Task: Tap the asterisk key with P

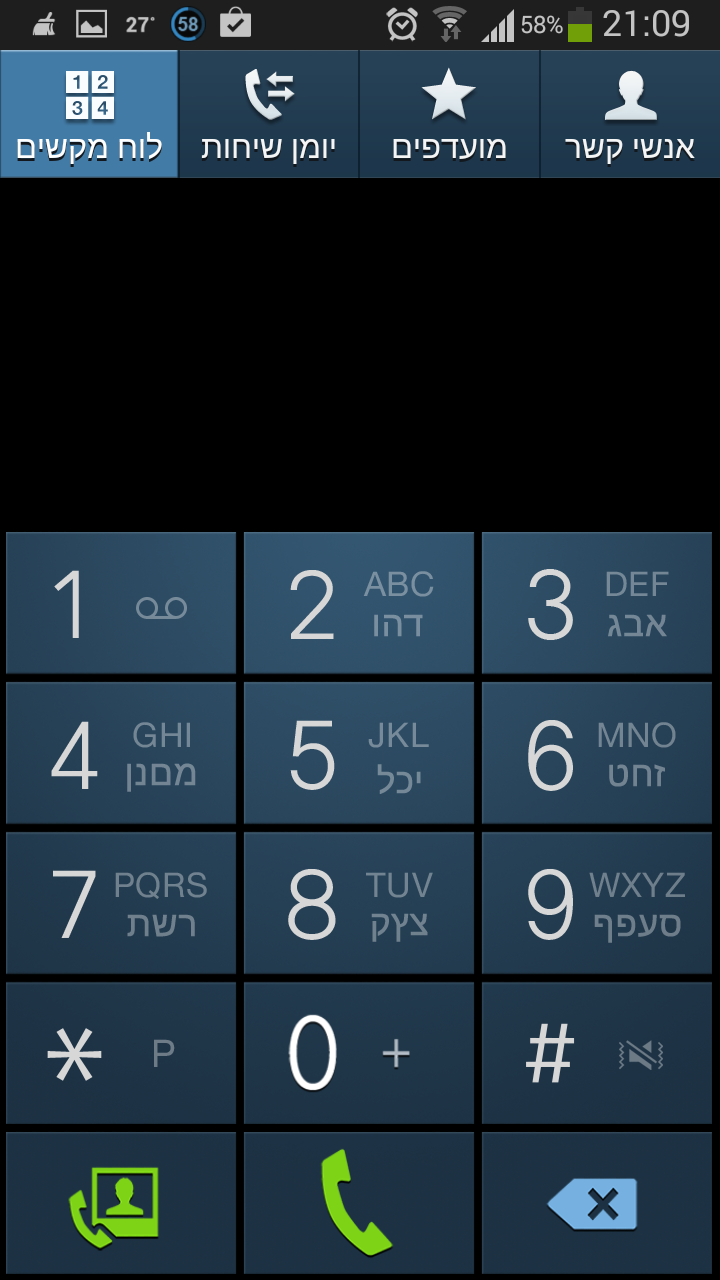Action: coord(120,1053)
